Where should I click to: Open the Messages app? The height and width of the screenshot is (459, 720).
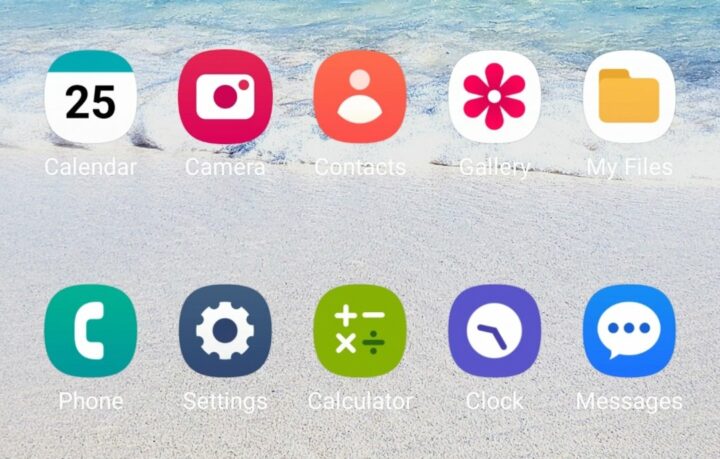coord(629,331)
